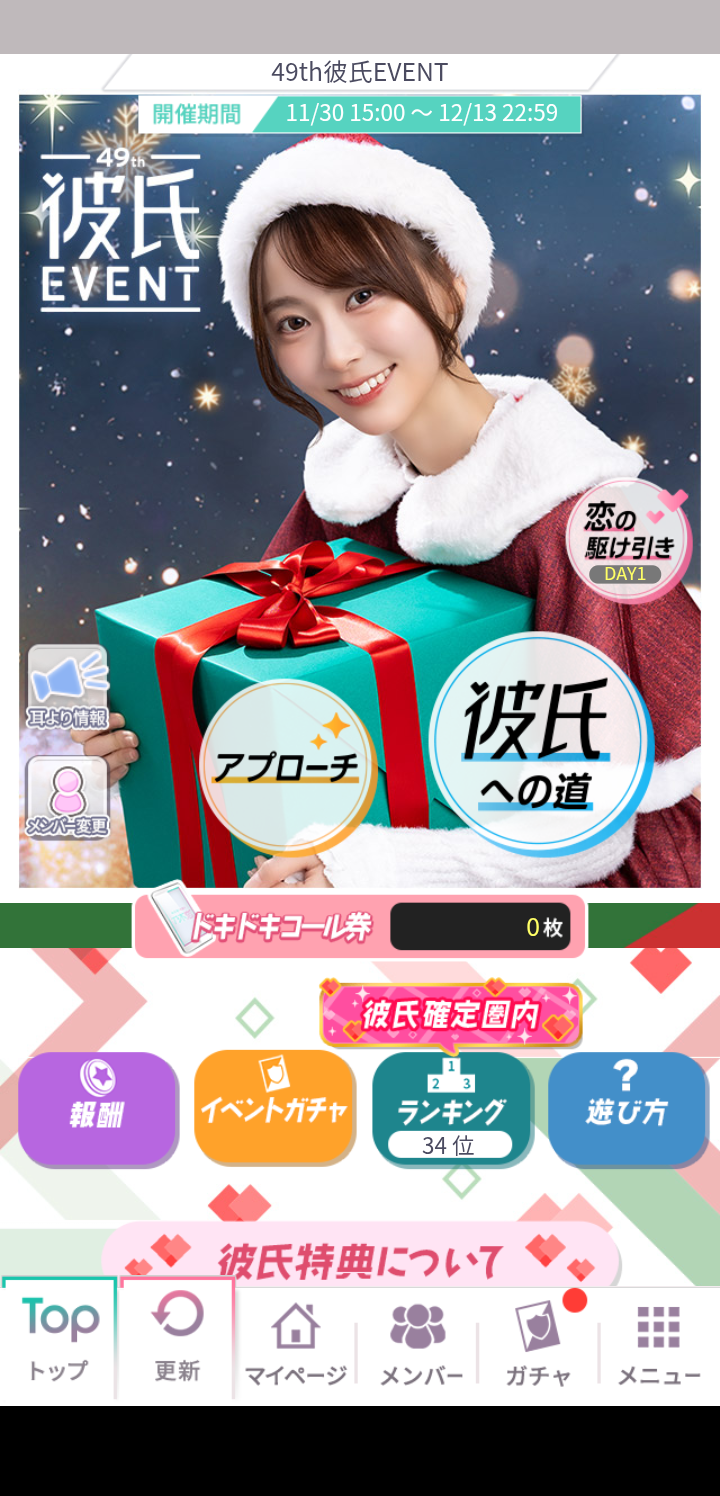Check the ランキング standings
The height and width of the screenshot is (1496, 720).
[451, 1110]
